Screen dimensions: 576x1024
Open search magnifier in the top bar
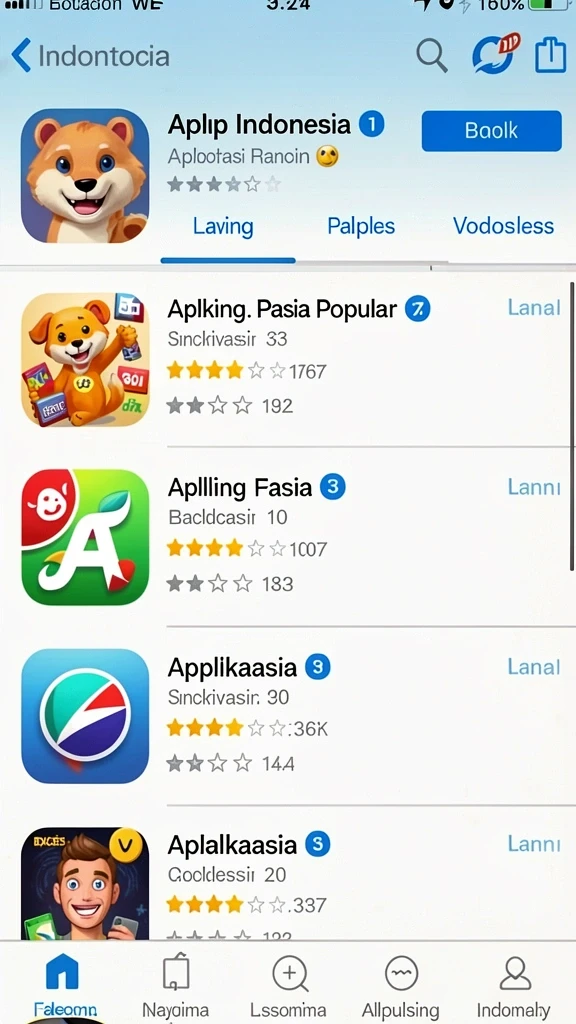pos(432,56)
